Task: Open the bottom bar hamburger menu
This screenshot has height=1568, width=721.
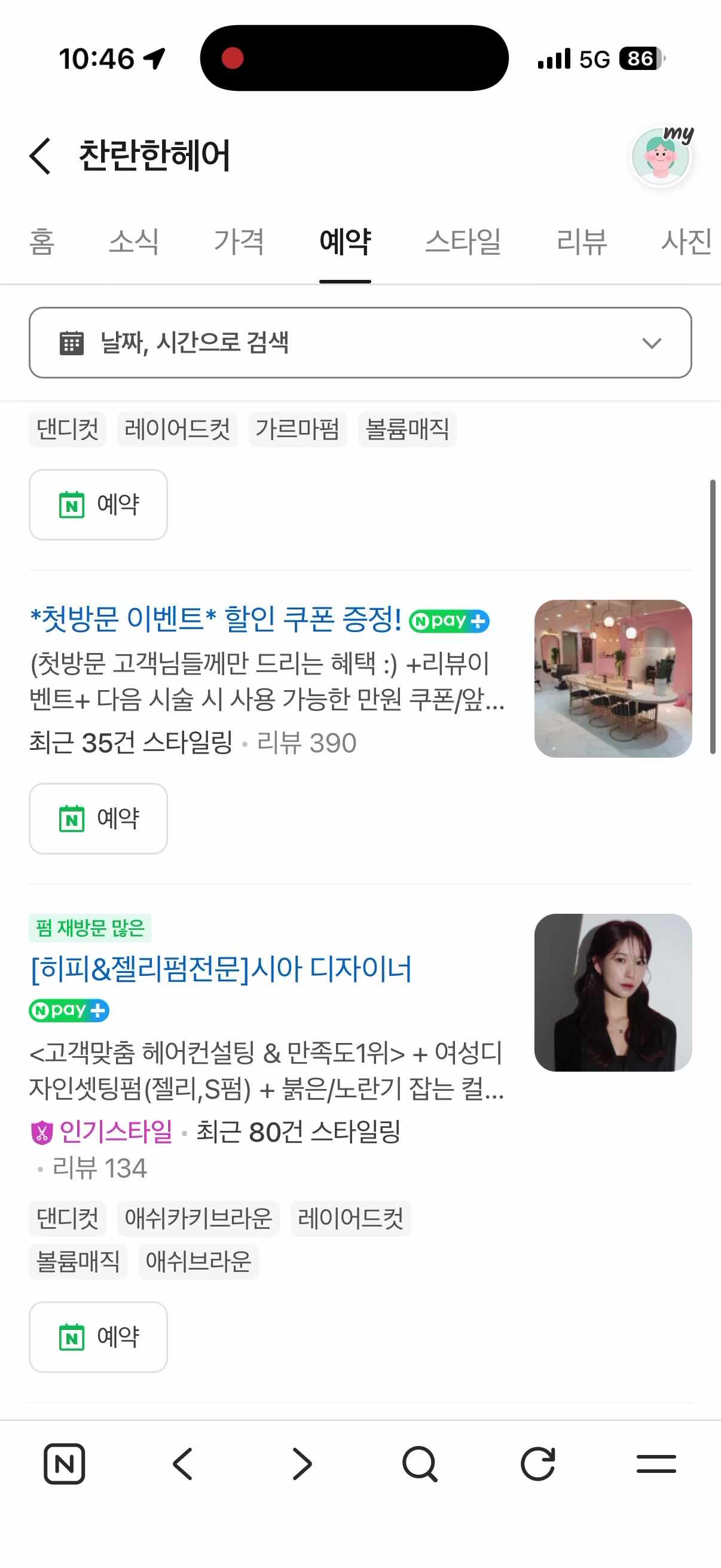Action: (656, 1464)
